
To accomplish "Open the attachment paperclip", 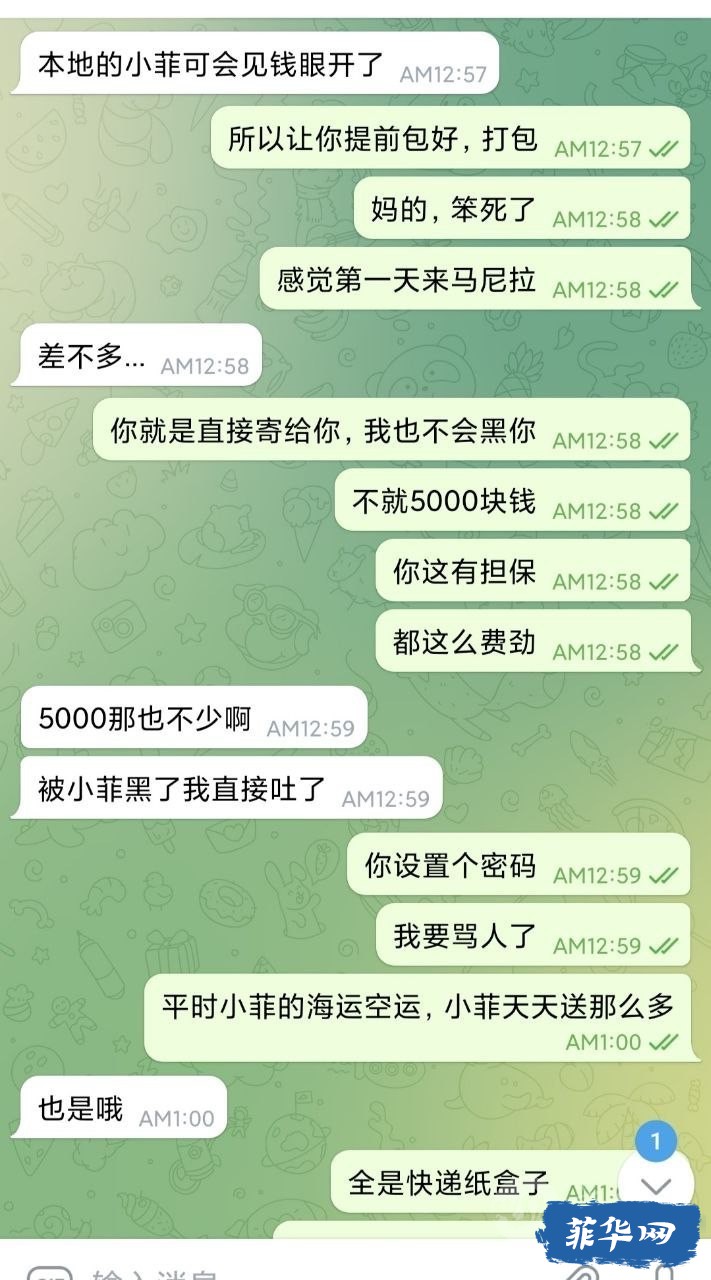I will click(x=583, y=1274).
